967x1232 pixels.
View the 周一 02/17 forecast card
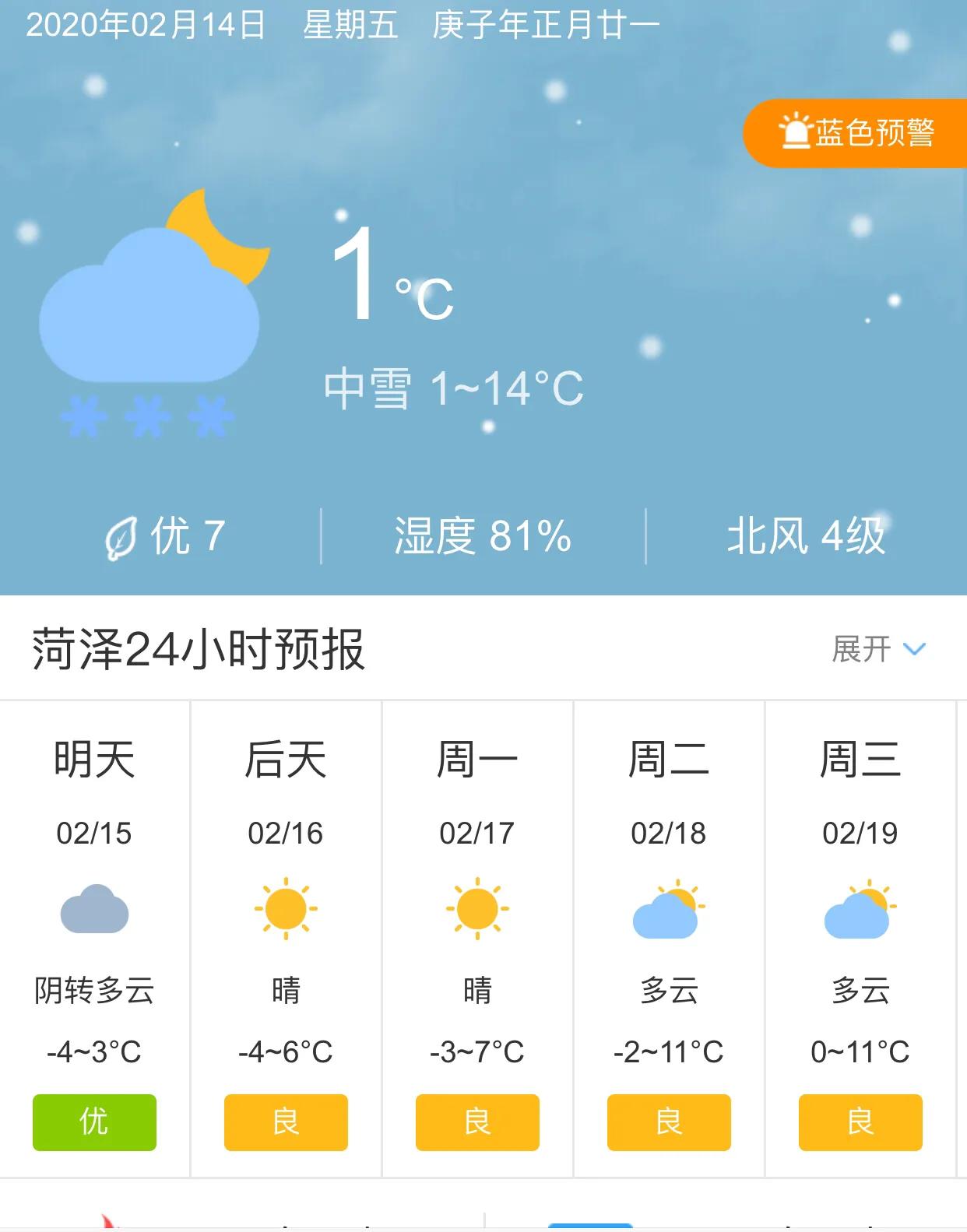click(477, 938)
